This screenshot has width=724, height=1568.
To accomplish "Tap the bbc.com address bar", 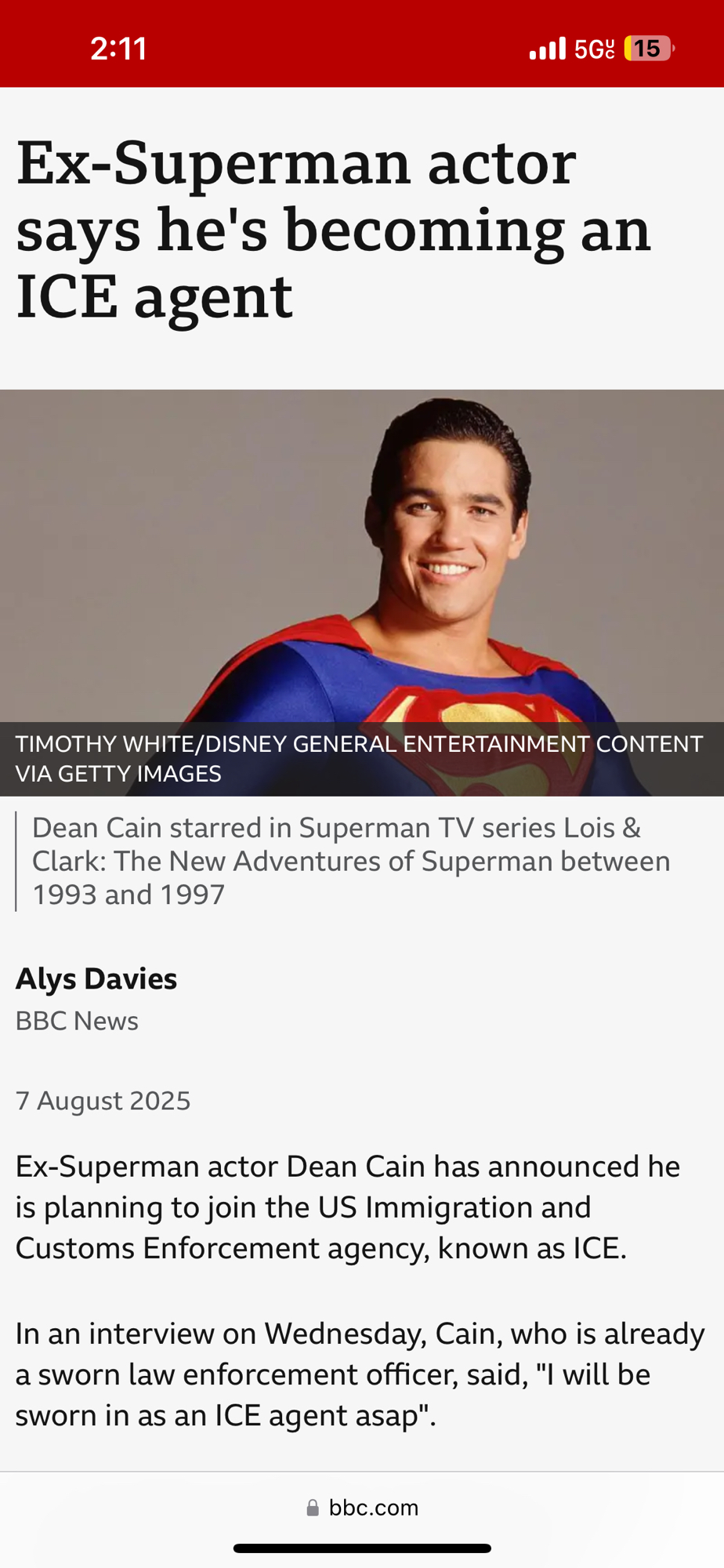I will (363, 1508).
